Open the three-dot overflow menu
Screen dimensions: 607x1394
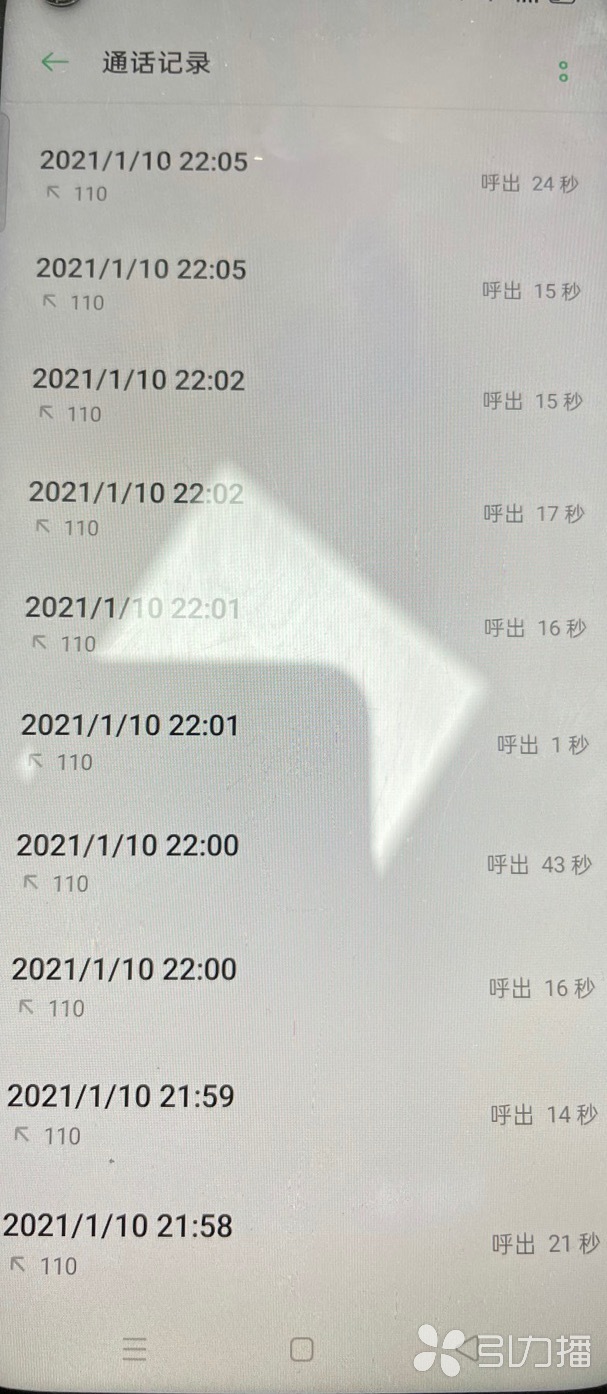pos(563,71)
